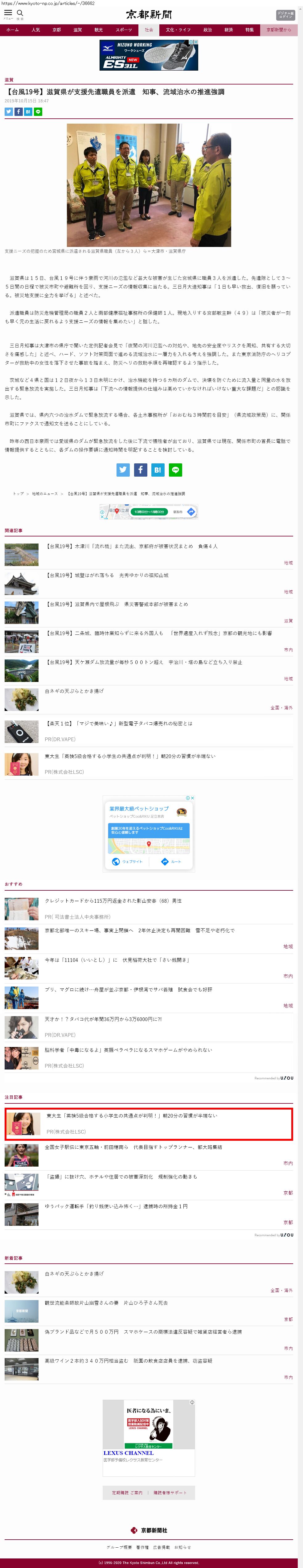Viewport: 303px width, 1568px height.
Task: Open article about 城壁はがれ落ちる 福知山城
Action: (107, 575)
